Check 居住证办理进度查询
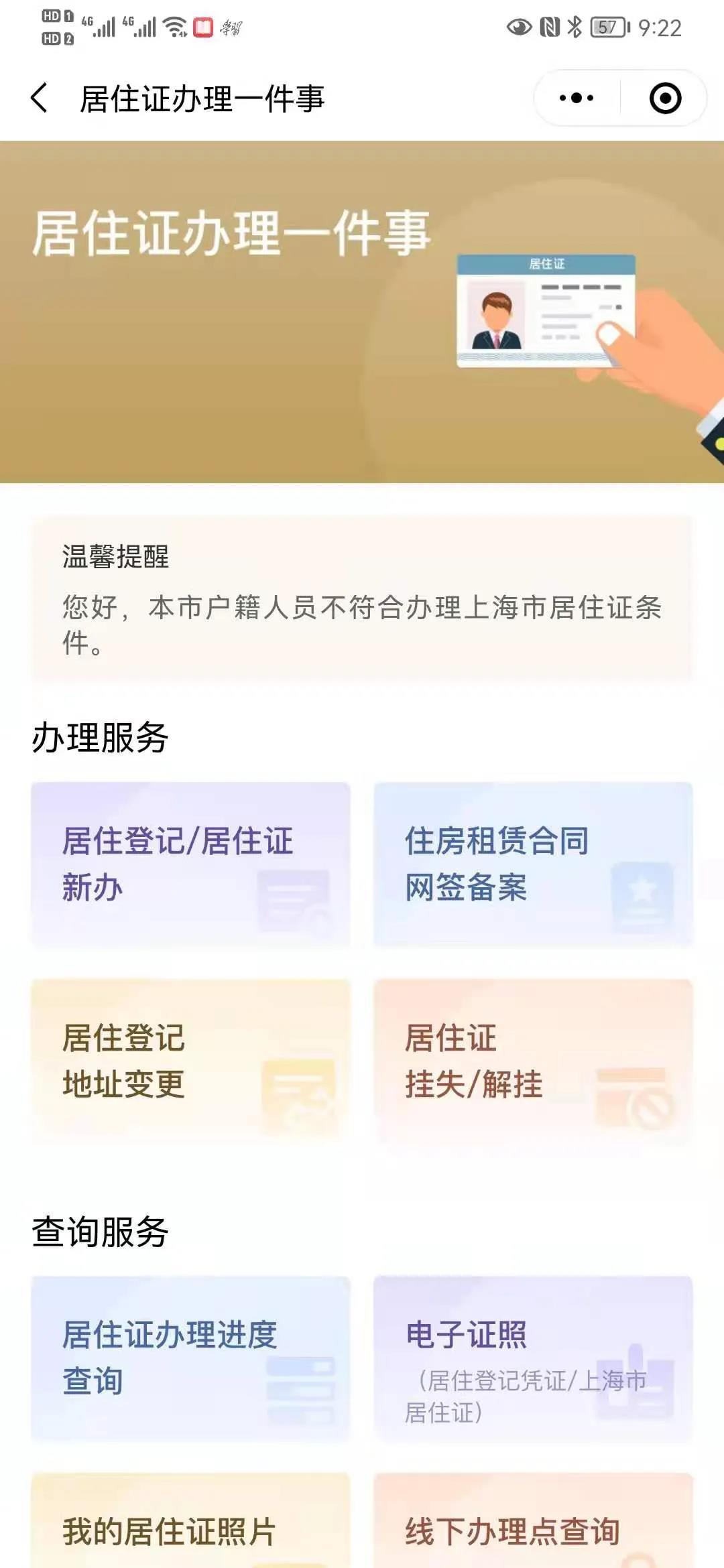 [190, 1358]
